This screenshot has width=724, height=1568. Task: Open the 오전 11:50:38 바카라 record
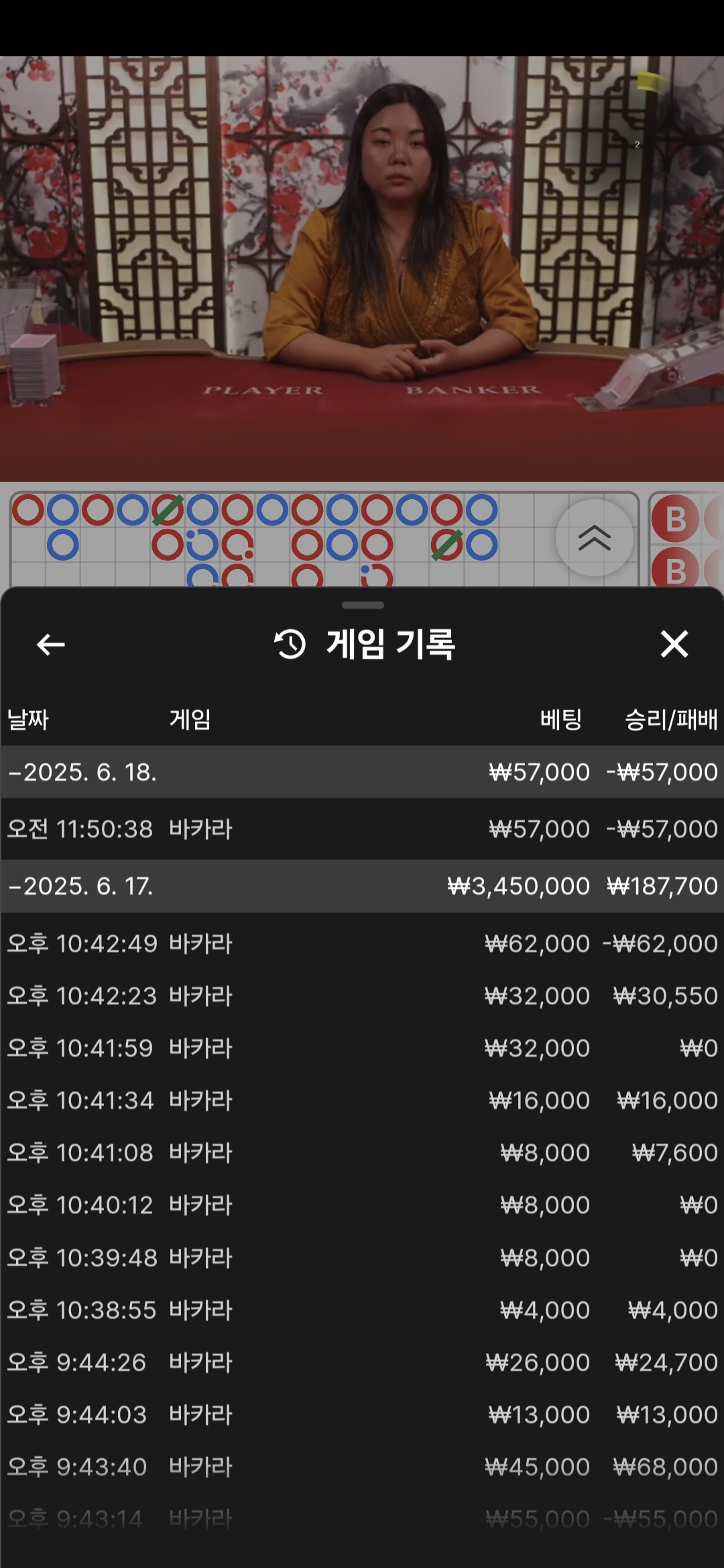click(362, 829)
